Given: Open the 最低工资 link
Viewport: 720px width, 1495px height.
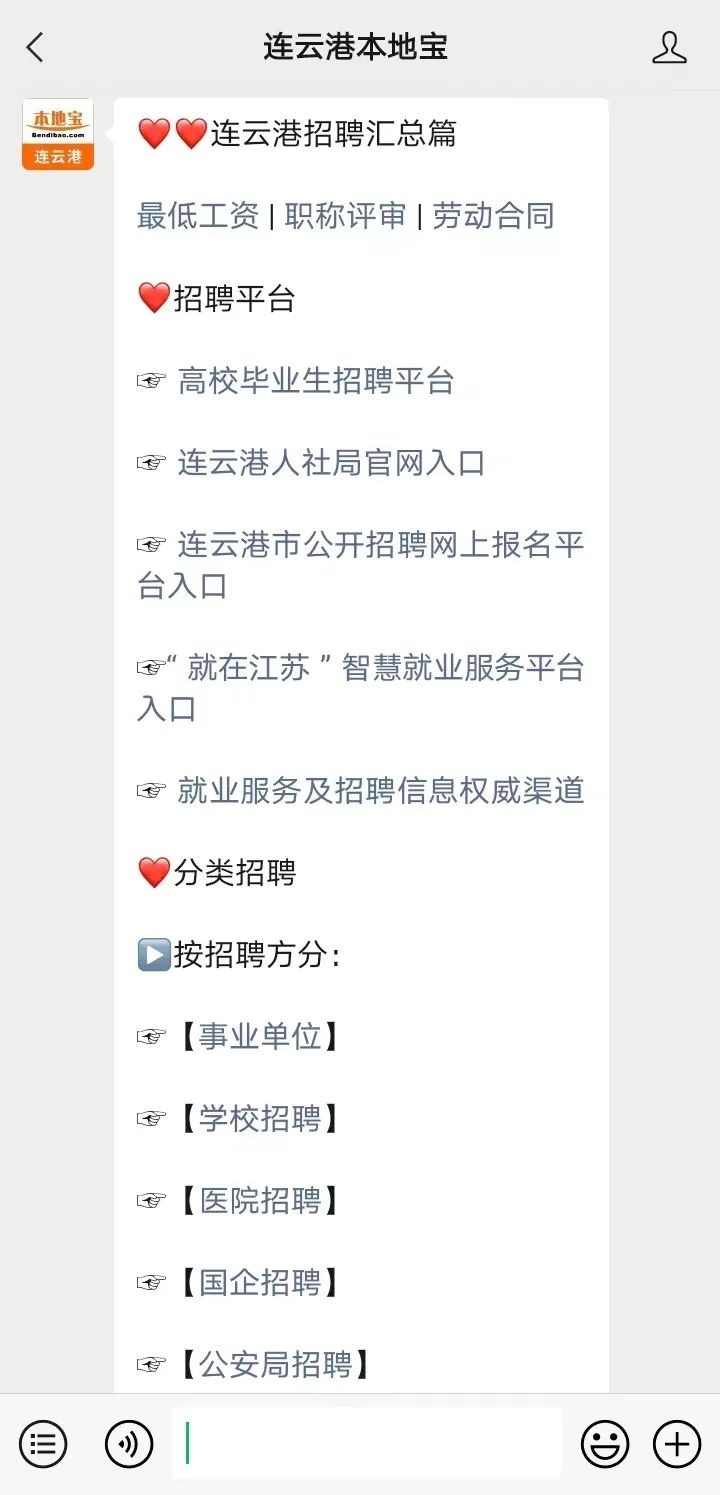Looking at the screenshot, I should [x=198, y=216].
